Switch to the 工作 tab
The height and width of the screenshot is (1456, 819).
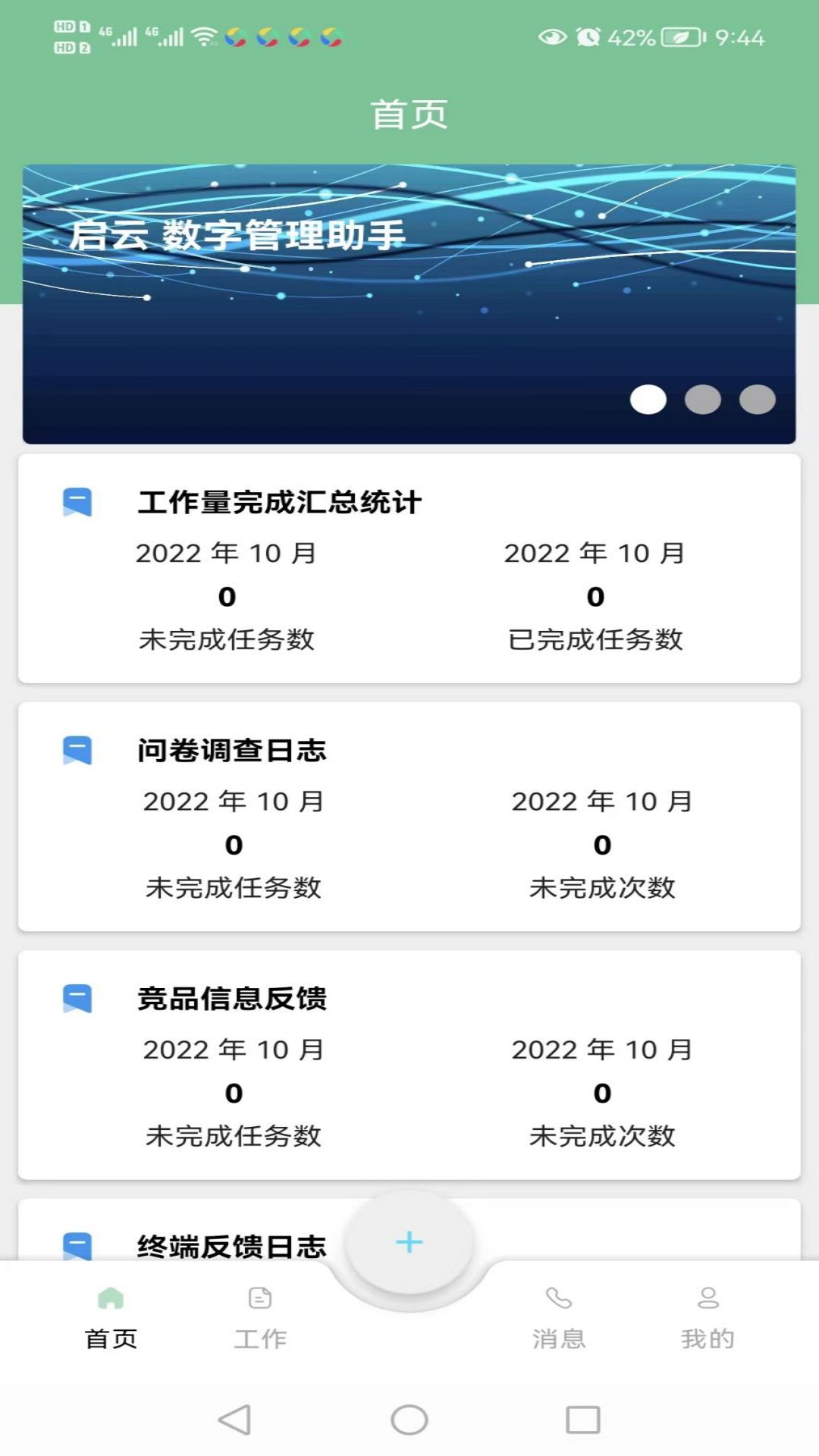(260, 1316)
